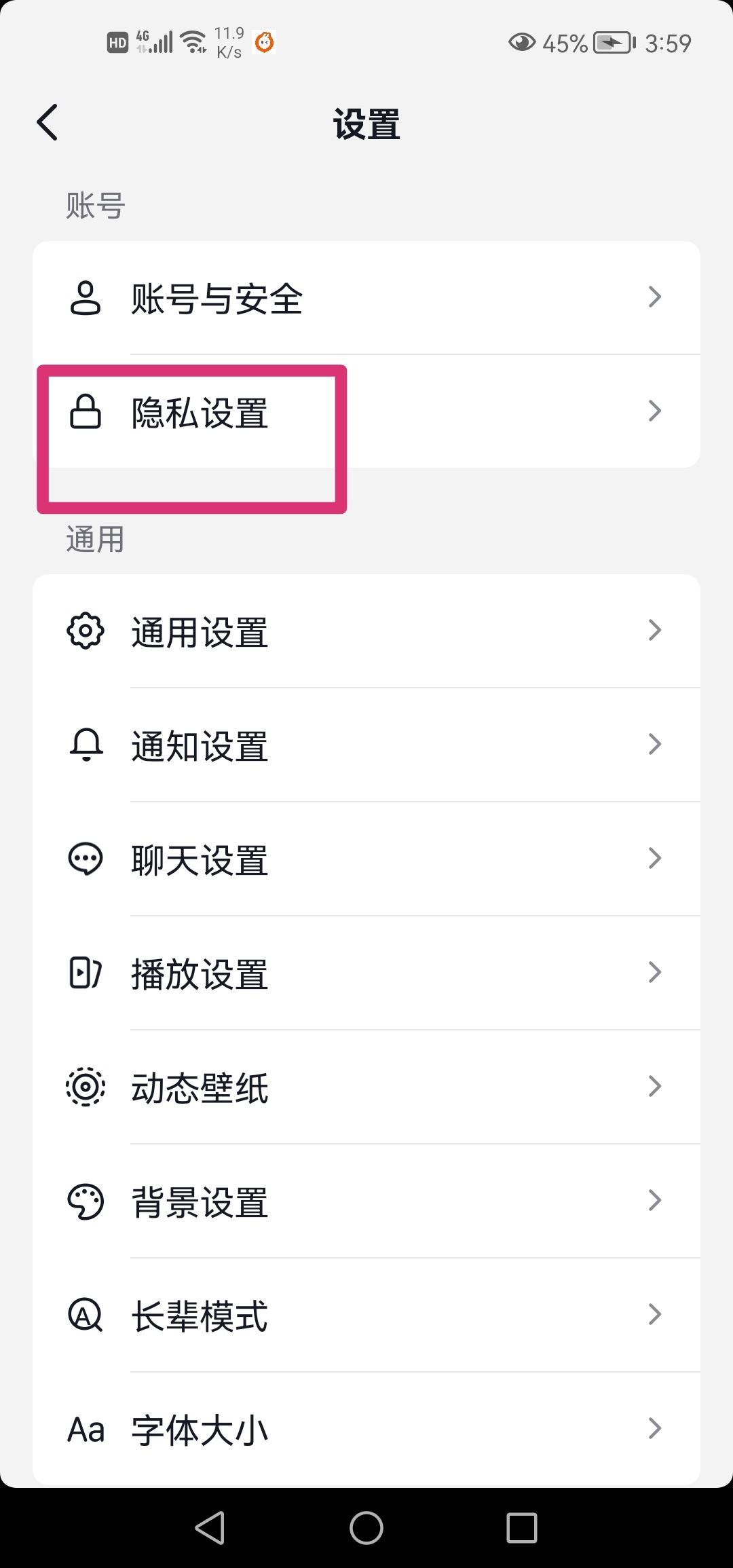Click the Aa icon beside 字体大小
The height and width of the screenshot is (1568, 733).
click(86, 1428)
